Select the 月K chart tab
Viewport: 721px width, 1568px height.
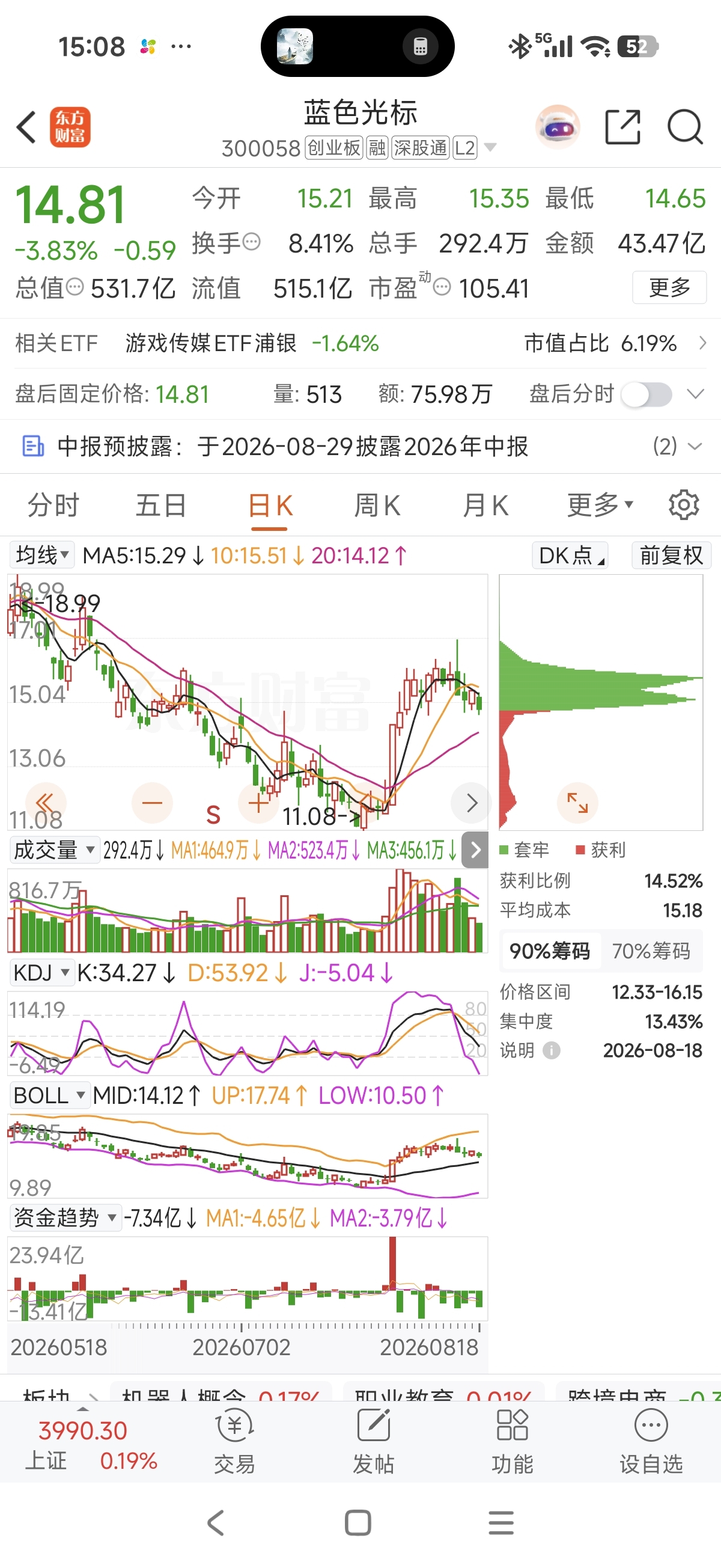[485, 505]
